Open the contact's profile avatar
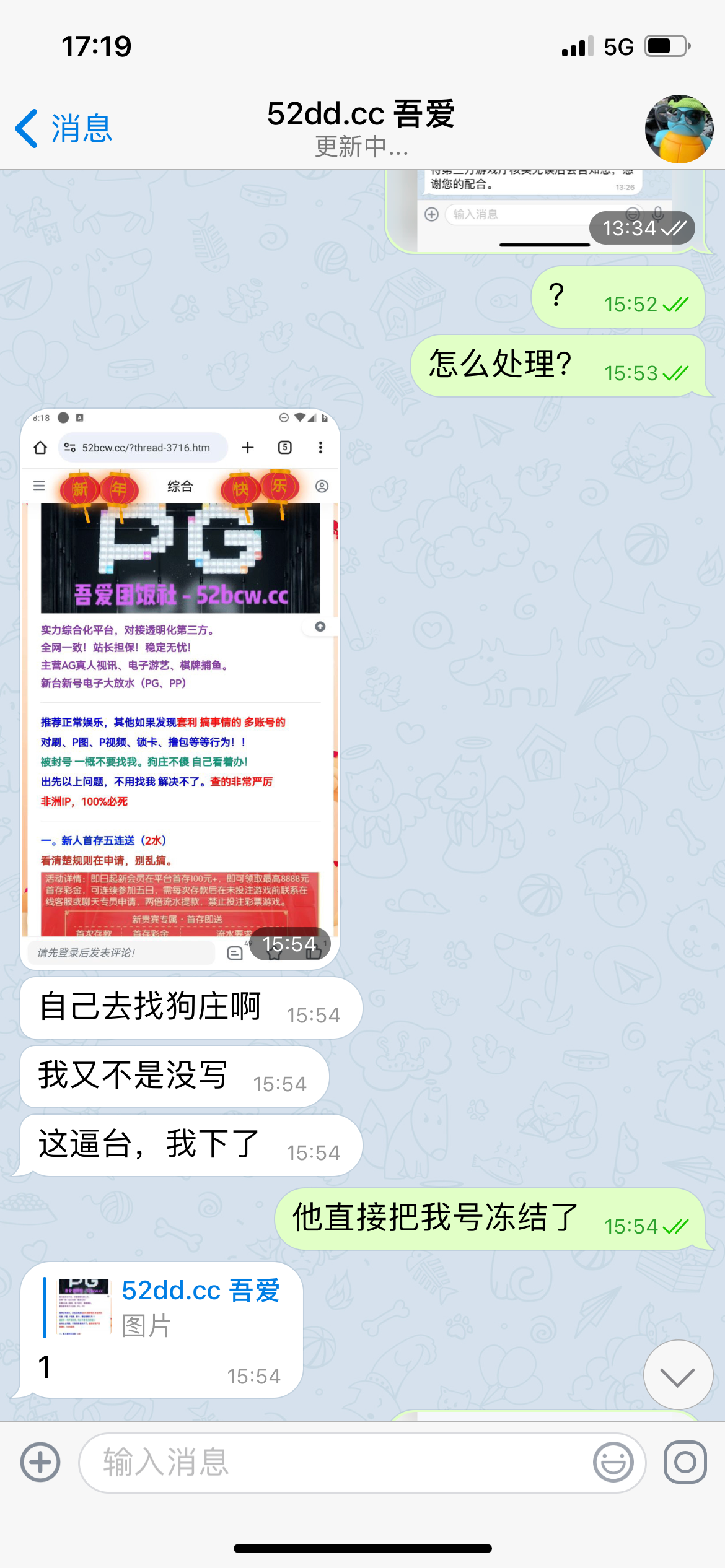Screen dimensions: 725x1568 click(679, 129)
